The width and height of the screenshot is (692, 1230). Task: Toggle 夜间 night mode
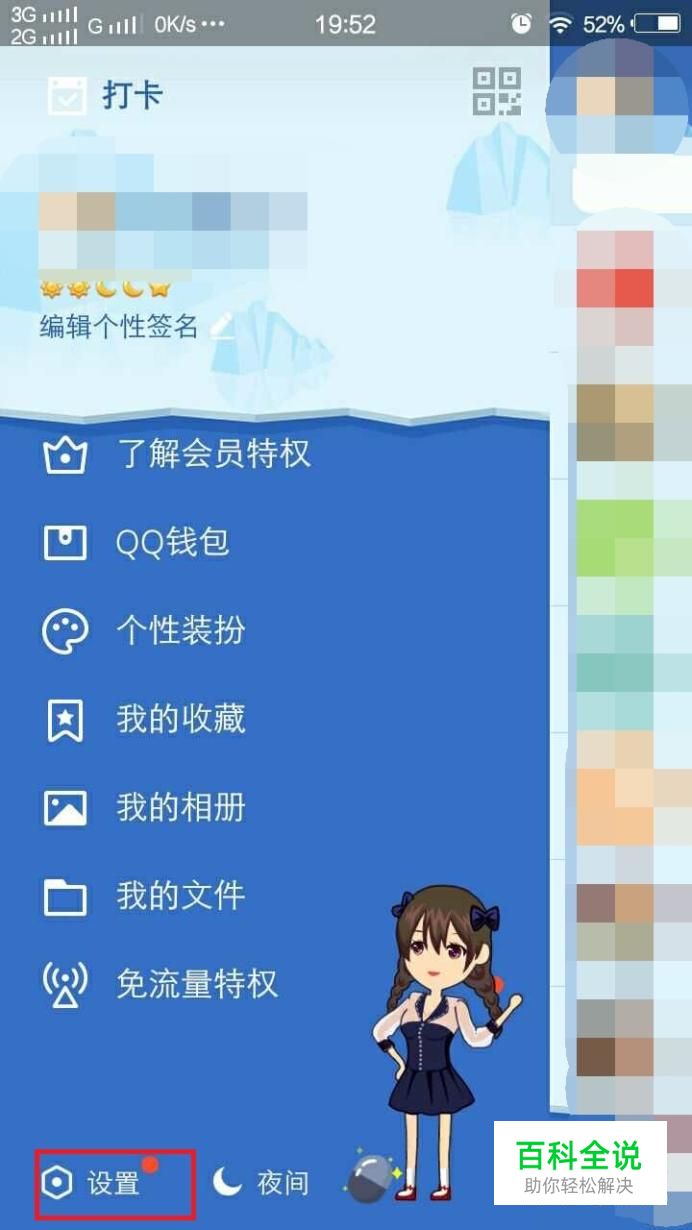click(260, 1184)
